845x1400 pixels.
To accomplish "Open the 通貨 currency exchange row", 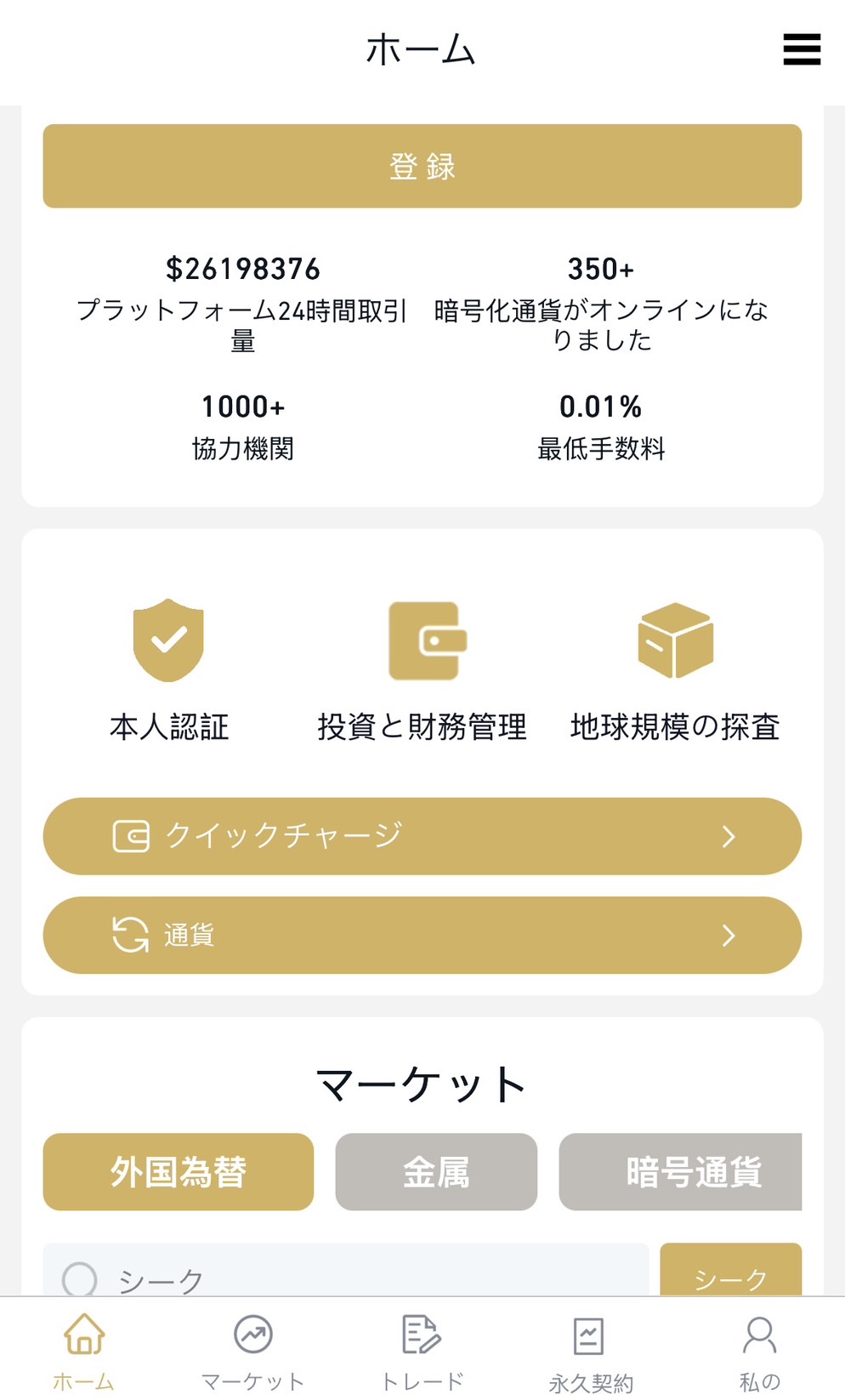I will coord(422,935).
